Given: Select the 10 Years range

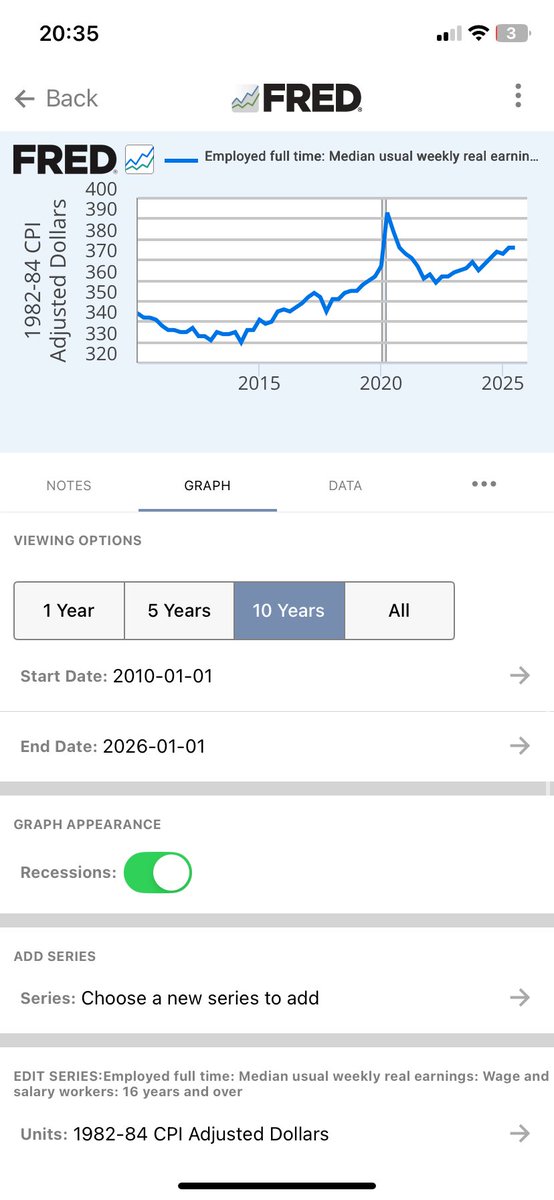Looking at the screenshot, I should pos(289,611).
